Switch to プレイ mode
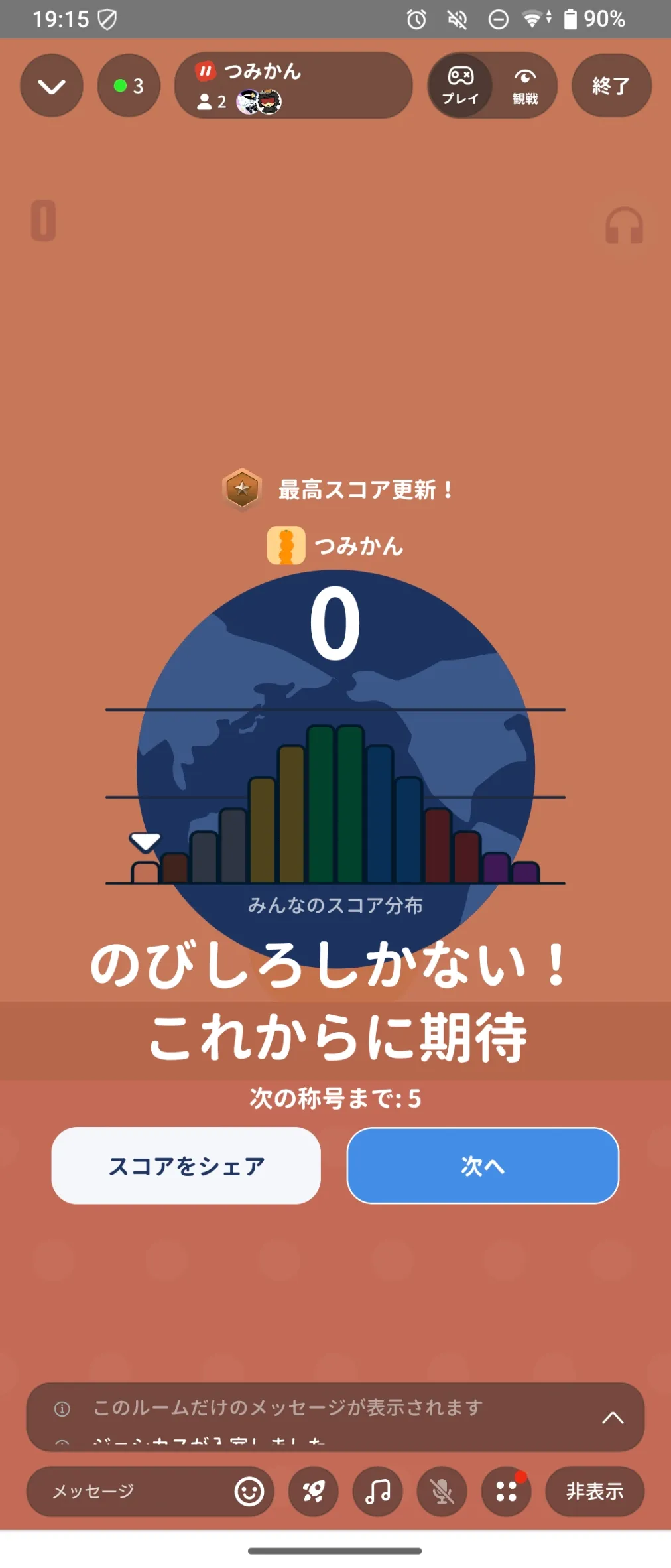 (x=460, y=86)
